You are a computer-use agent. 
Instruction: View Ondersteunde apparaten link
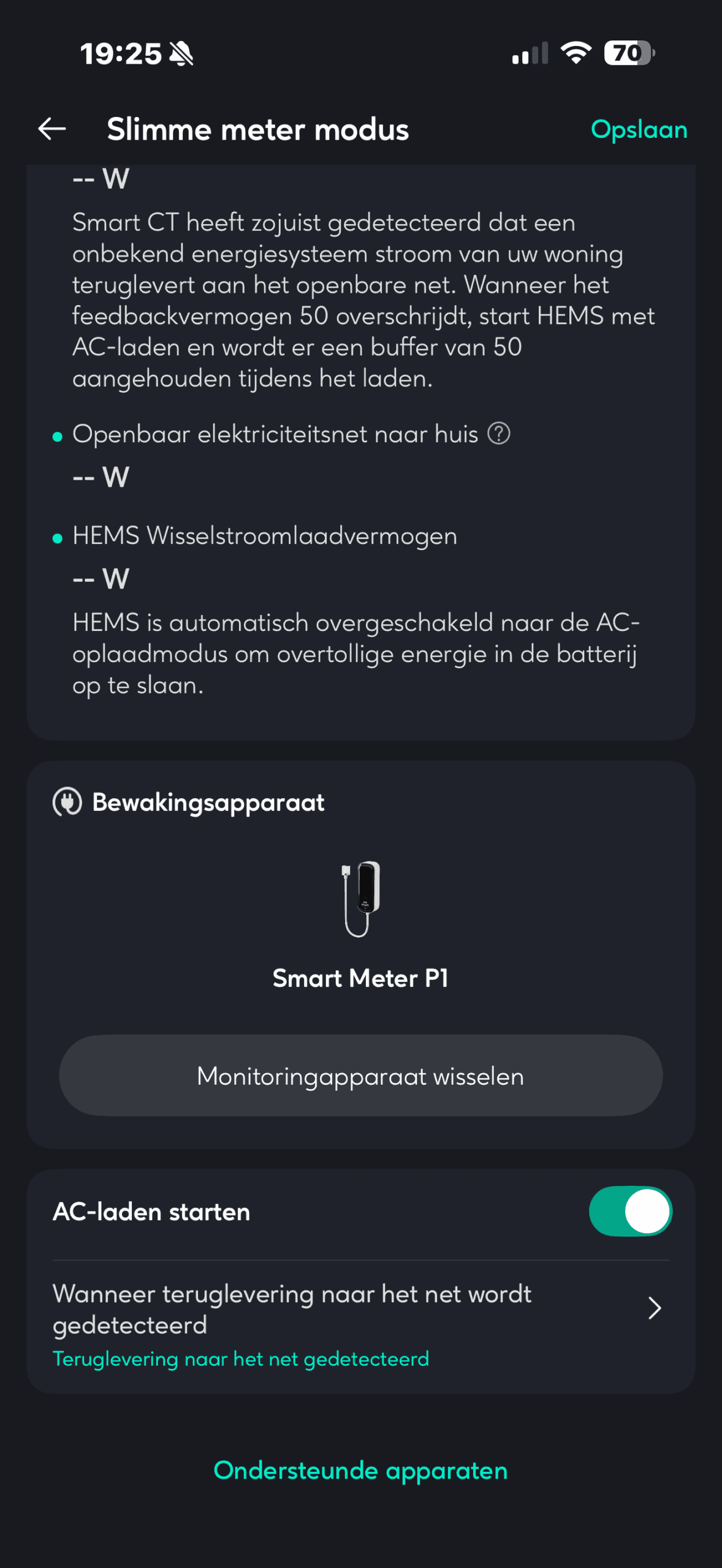coord(360,1470)
